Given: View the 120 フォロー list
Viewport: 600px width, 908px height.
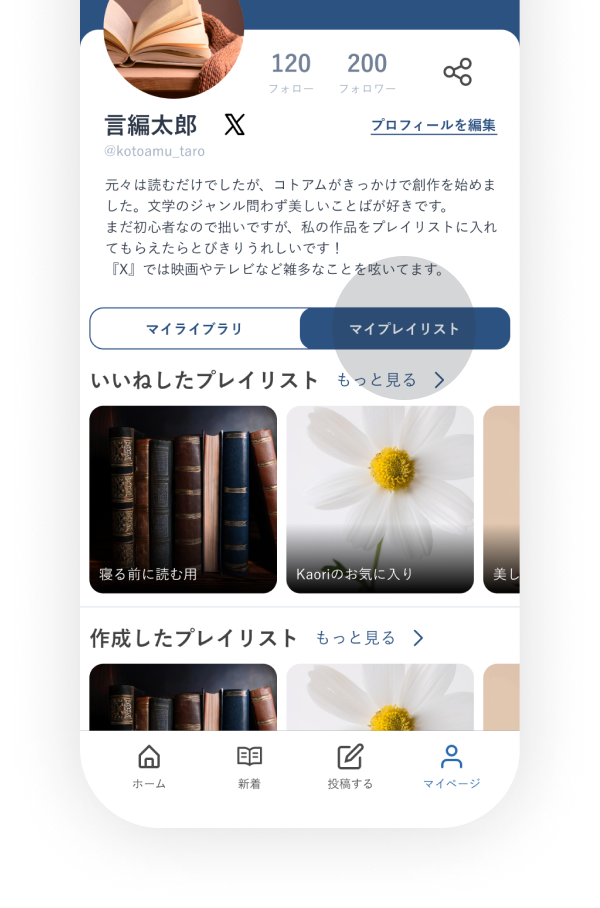Looking at the screenshot, I should tap(291, 73).
